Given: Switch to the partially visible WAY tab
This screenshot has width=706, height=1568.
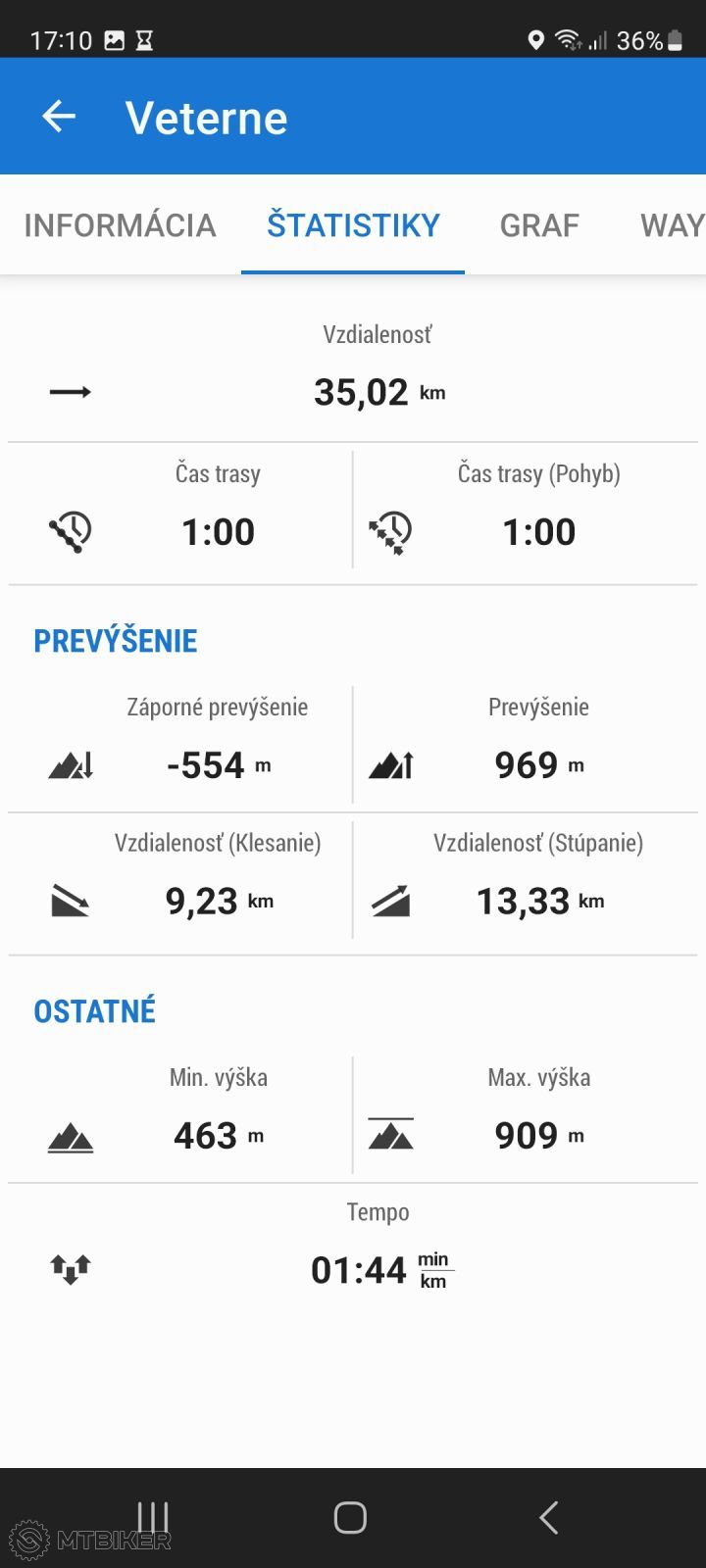Looking at the screenshot, I should [673, 225].
